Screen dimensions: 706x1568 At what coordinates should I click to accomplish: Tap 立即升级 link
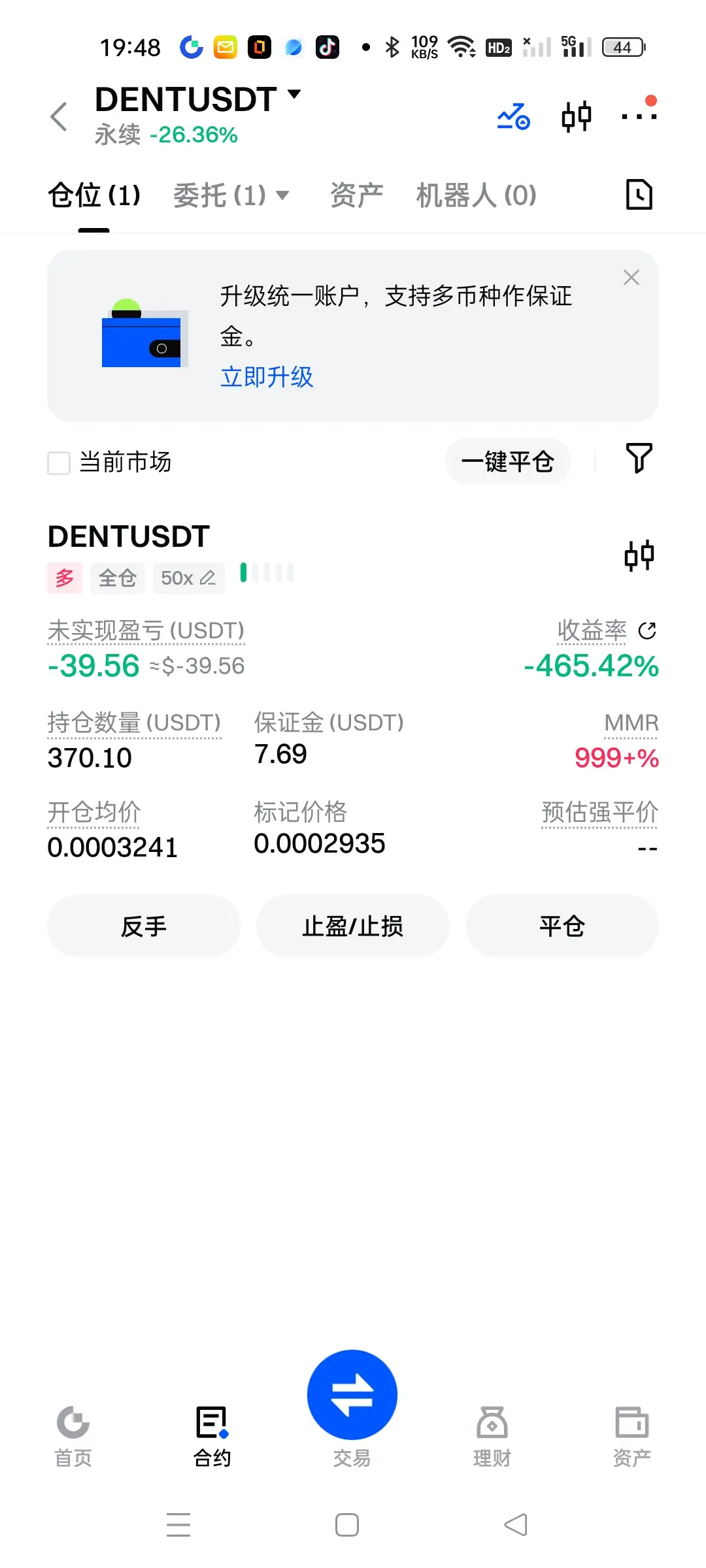click(267, 377)
